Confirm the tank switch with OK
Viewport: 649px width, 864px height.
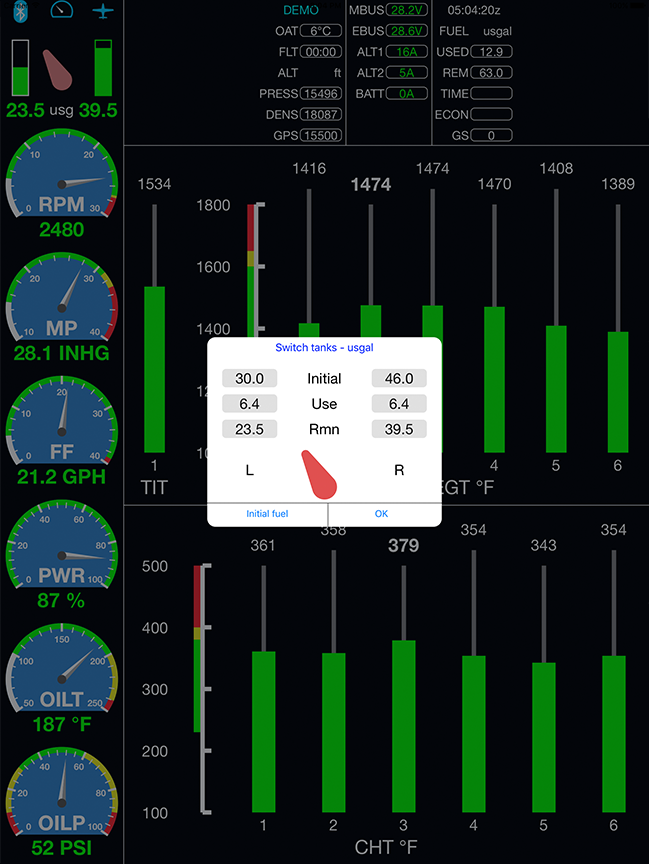(381, 513)
